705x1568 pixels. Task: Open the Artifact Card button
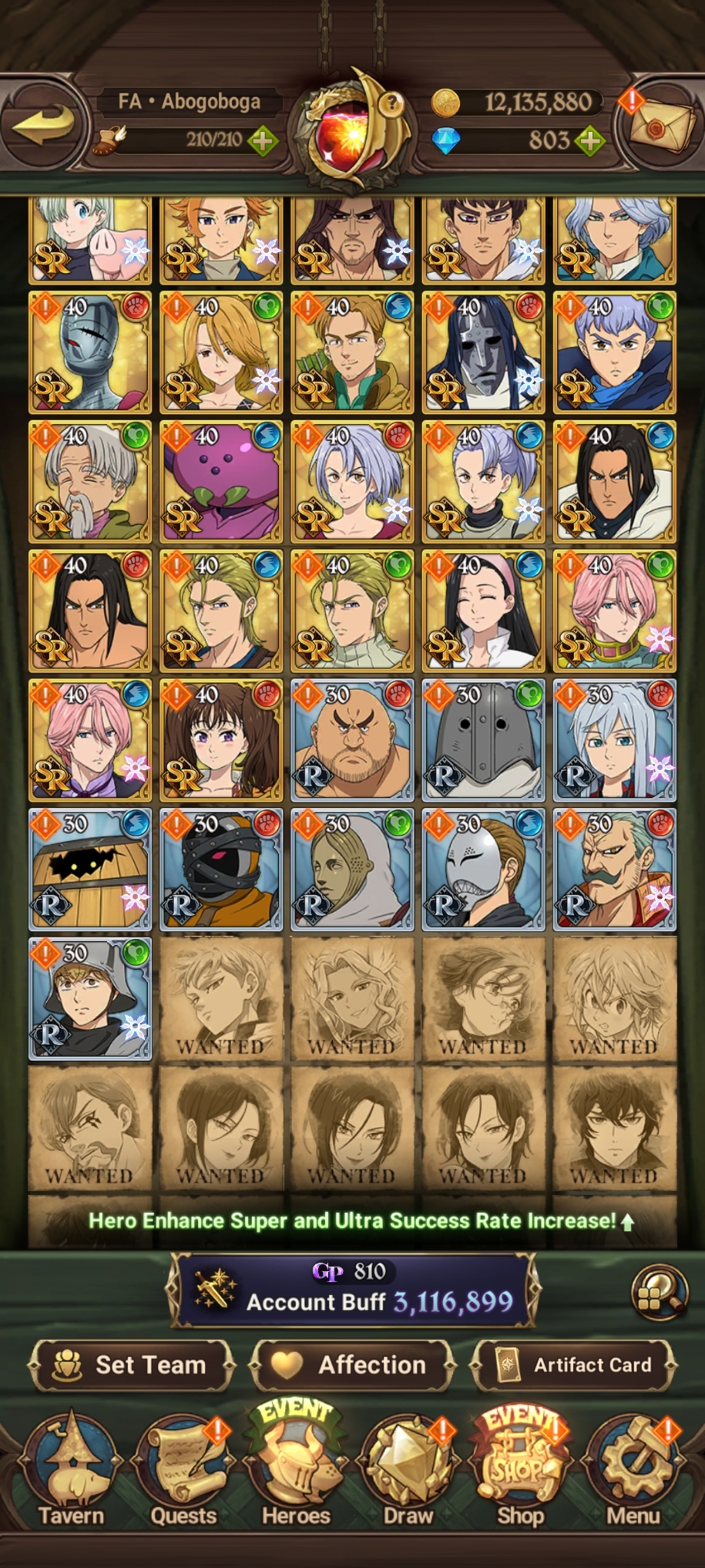tap(574, 1364)
